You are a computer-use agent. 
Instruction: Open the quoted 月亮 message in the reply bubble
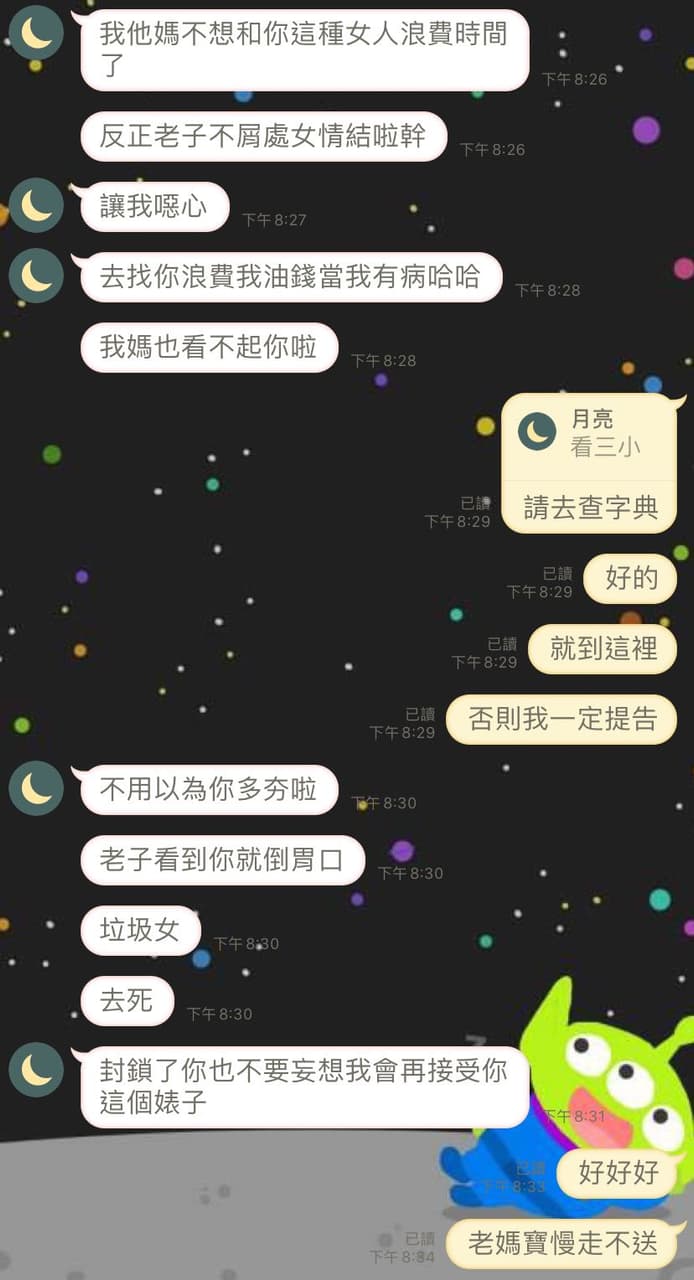(x=589, y=433)
